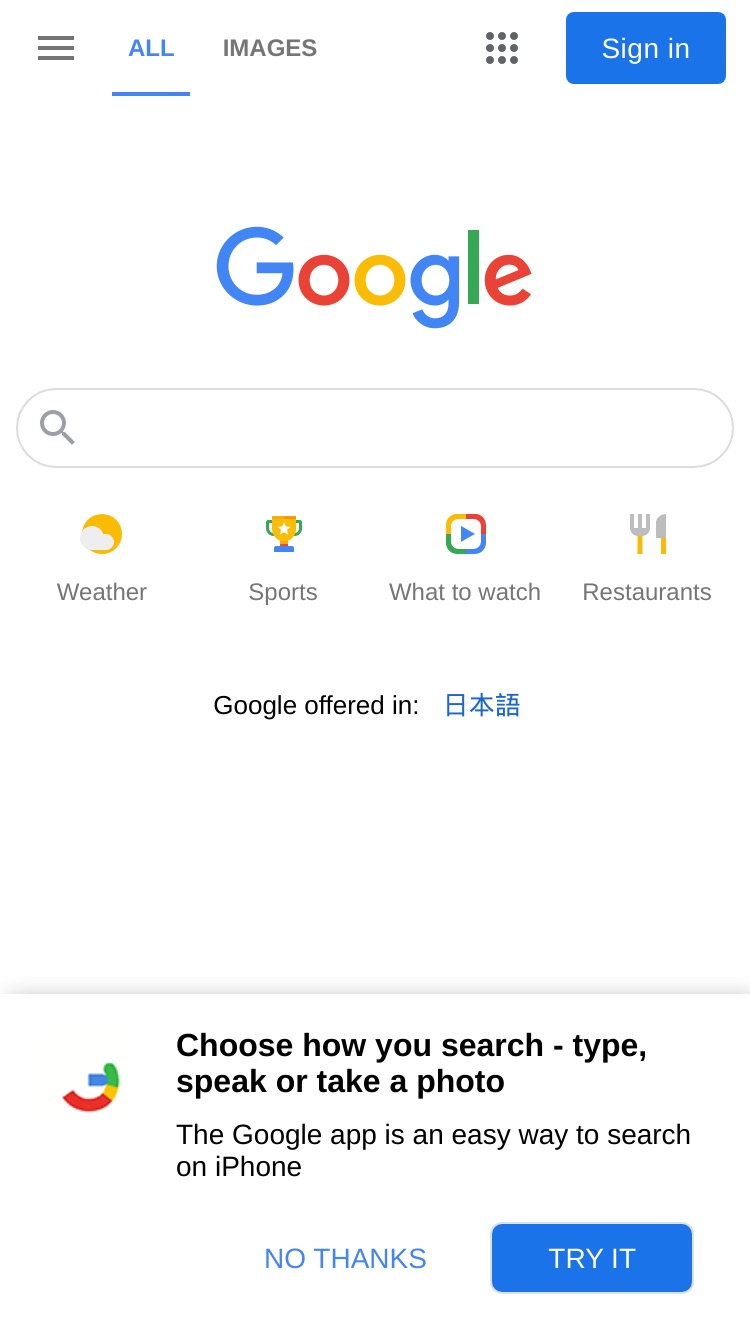The width and height of the screenshot is (750, 1334).
Task: Open the Weather shortcut
Action: [102, 559]
